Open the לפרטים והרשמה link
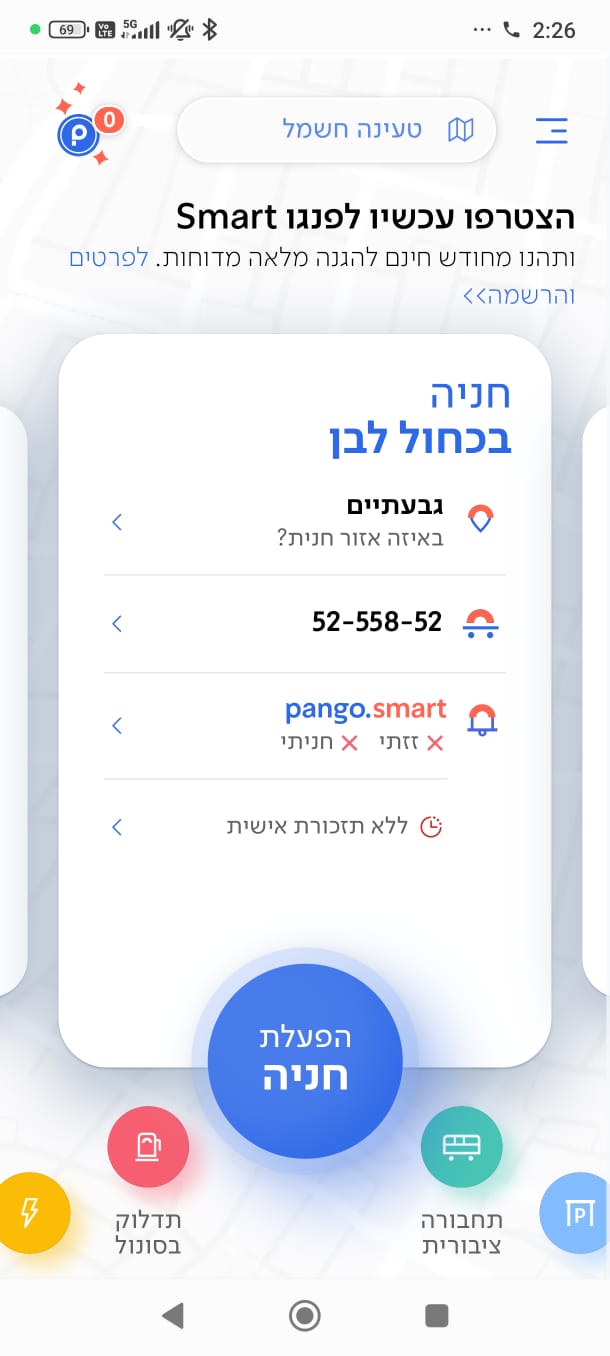 [108, 259]
